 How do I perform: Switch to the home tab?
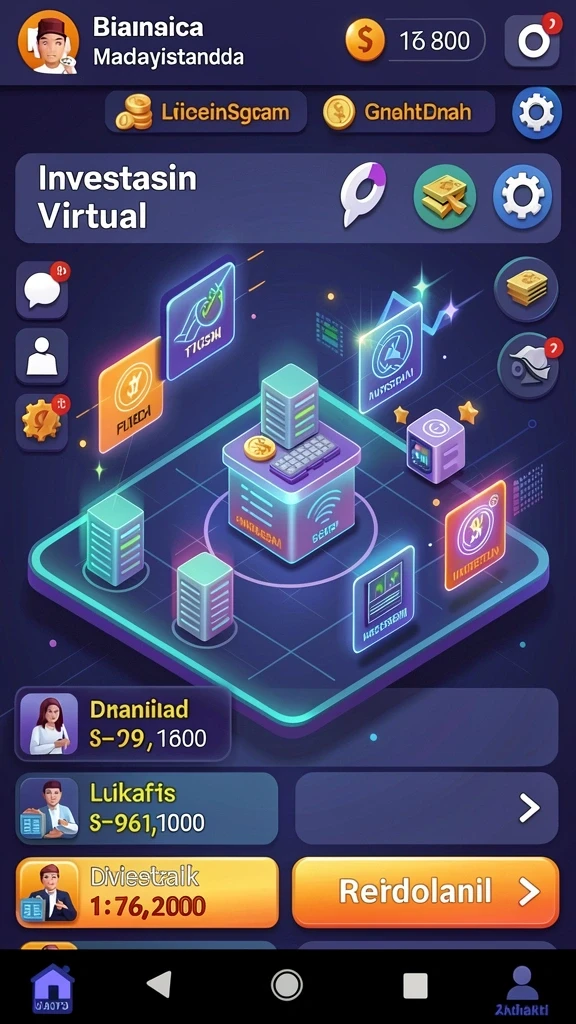(x=52, y=986)
